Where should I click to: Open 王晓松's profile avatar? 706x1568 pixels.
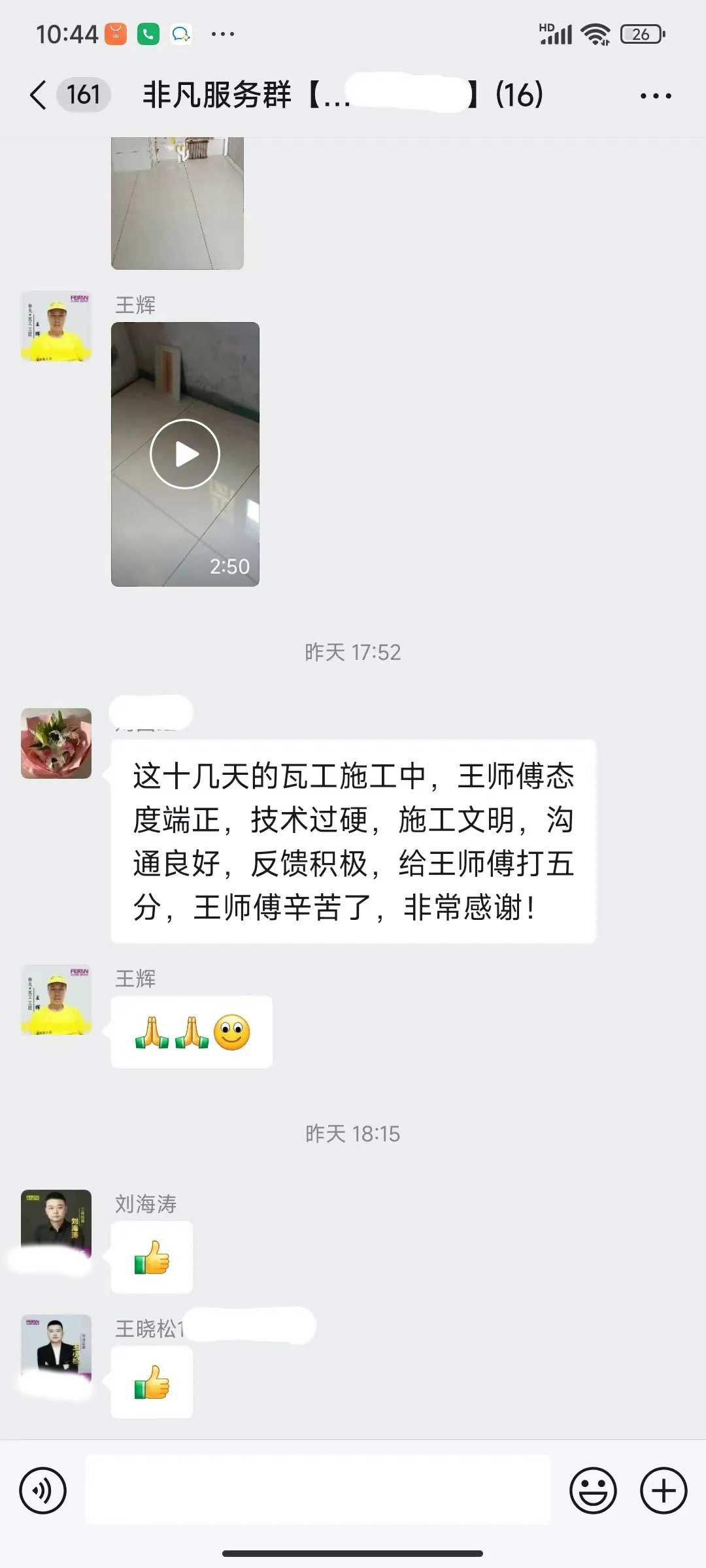pyautogui.click(x=56, y=1348)
